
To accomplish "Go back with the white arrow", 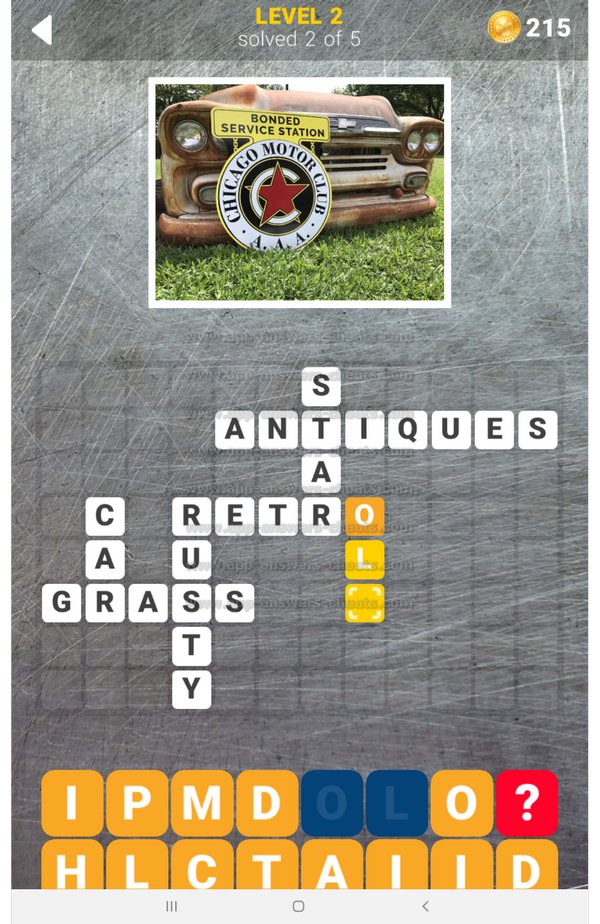I will pos(41,29).
